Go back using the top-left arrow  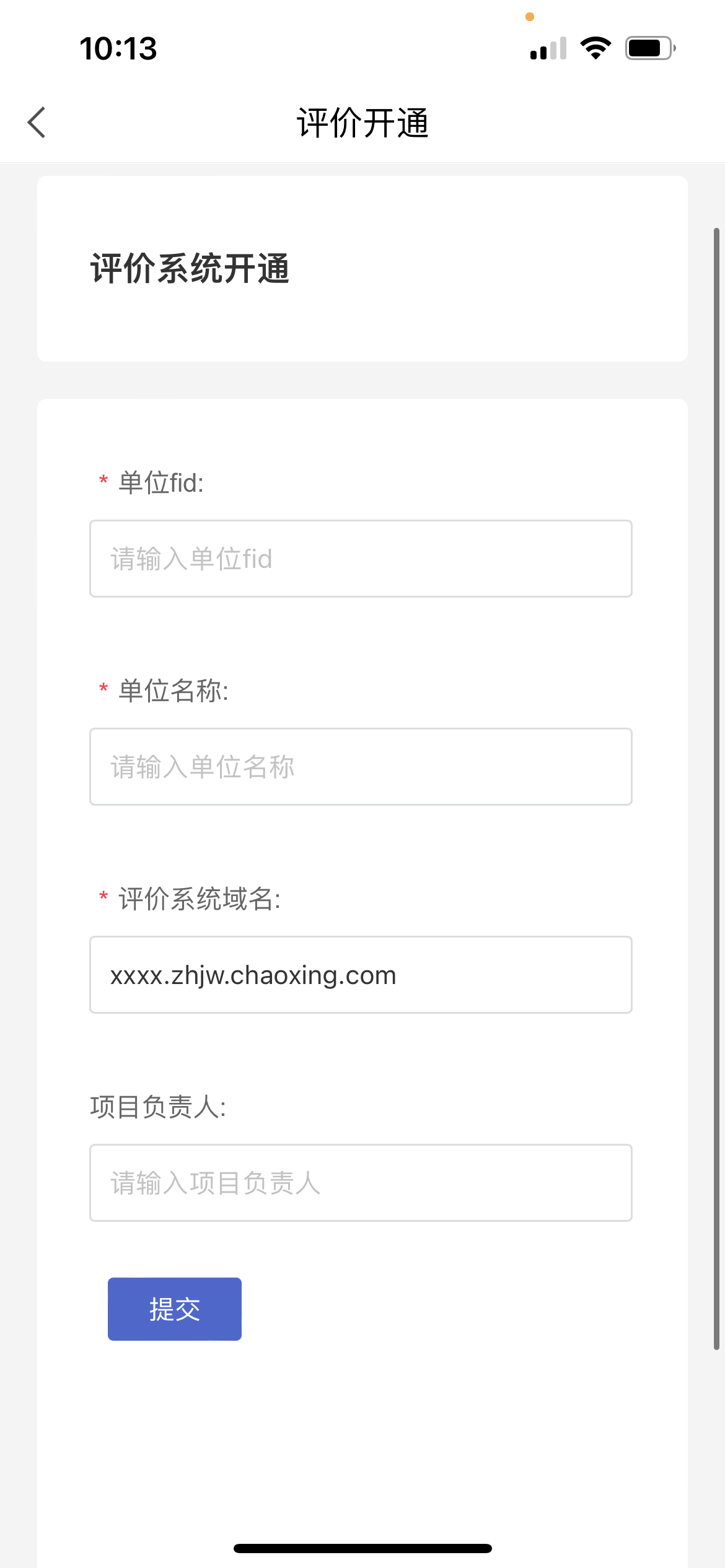click(37, 122)
